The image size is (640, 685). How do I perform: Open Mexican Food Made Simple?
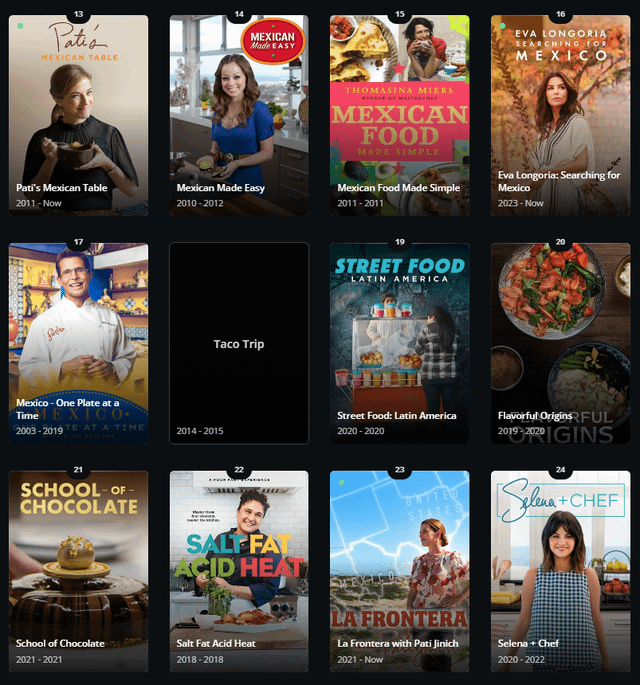(x=400, y=115)
